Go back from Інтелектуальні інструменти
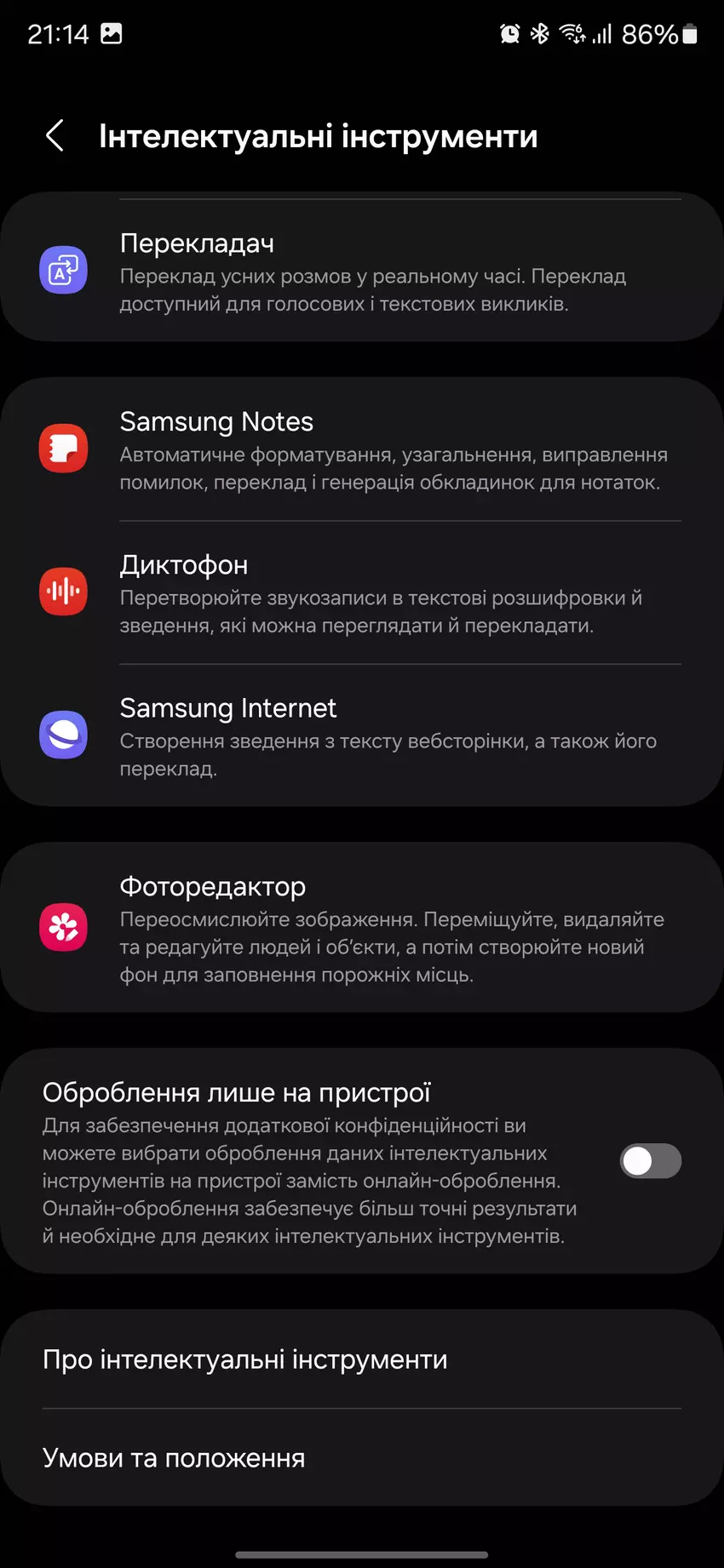Image resolution: width=724 pixels, height=1568 pixels. [x=55, y=136]
